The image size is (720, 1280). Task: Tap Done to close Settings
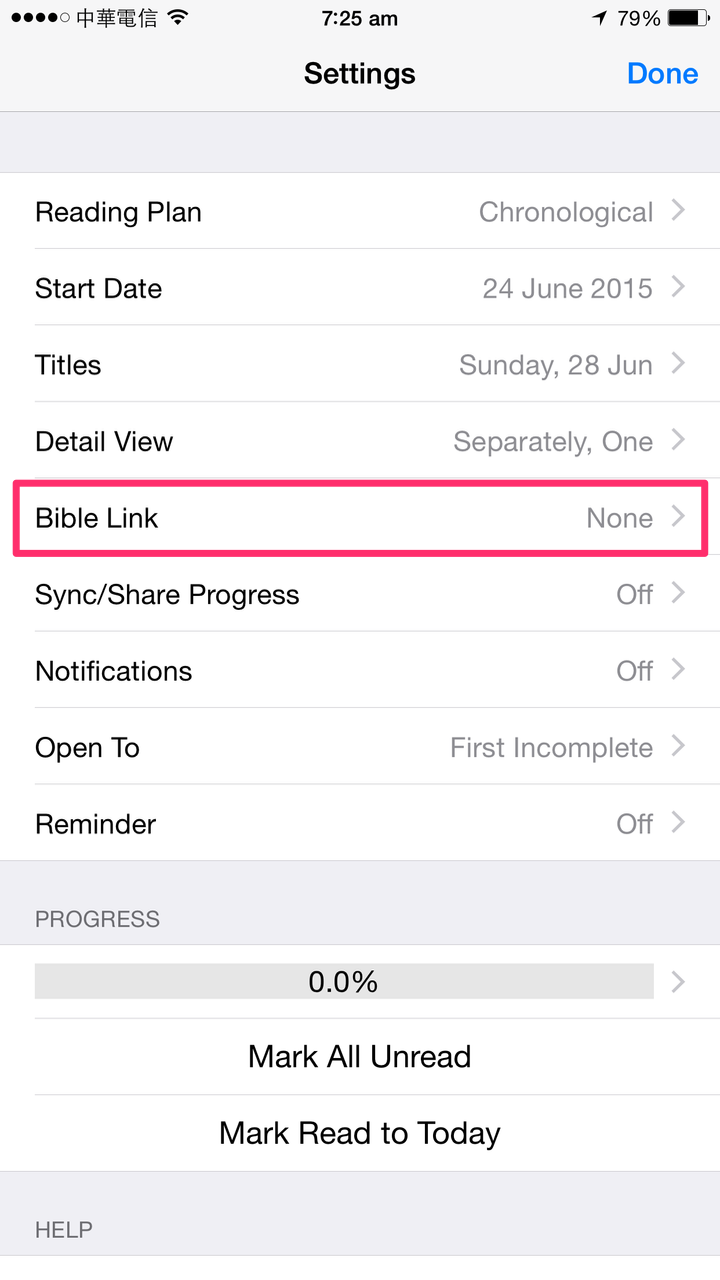[x=662, y=74]
